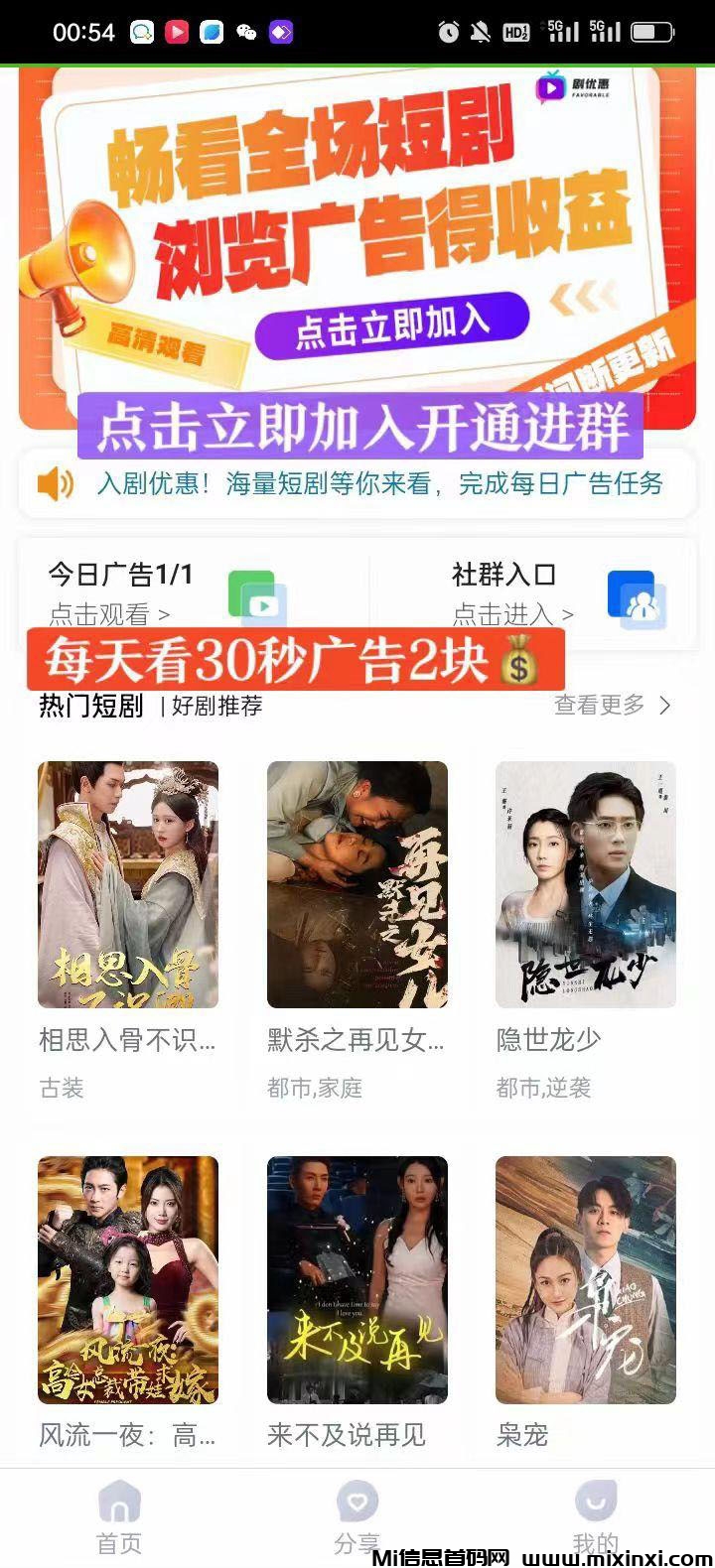Open the drama 来不及说再见
The image size is (715, 1568).
357,1279
